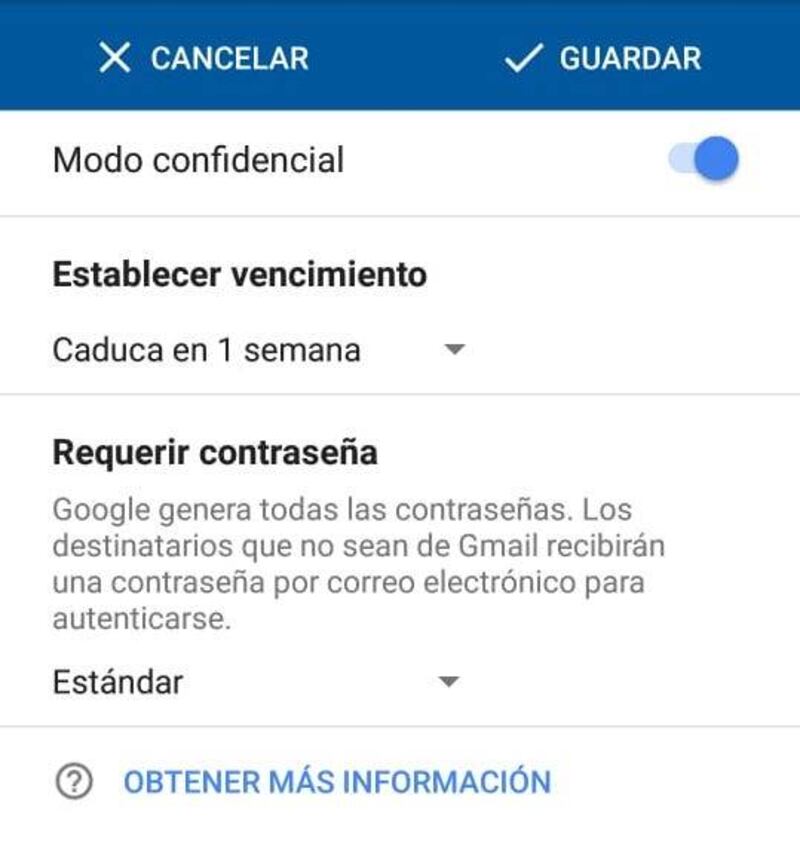
Task: Open the Estándar password dropdown
Action: (x=255, y=682)
